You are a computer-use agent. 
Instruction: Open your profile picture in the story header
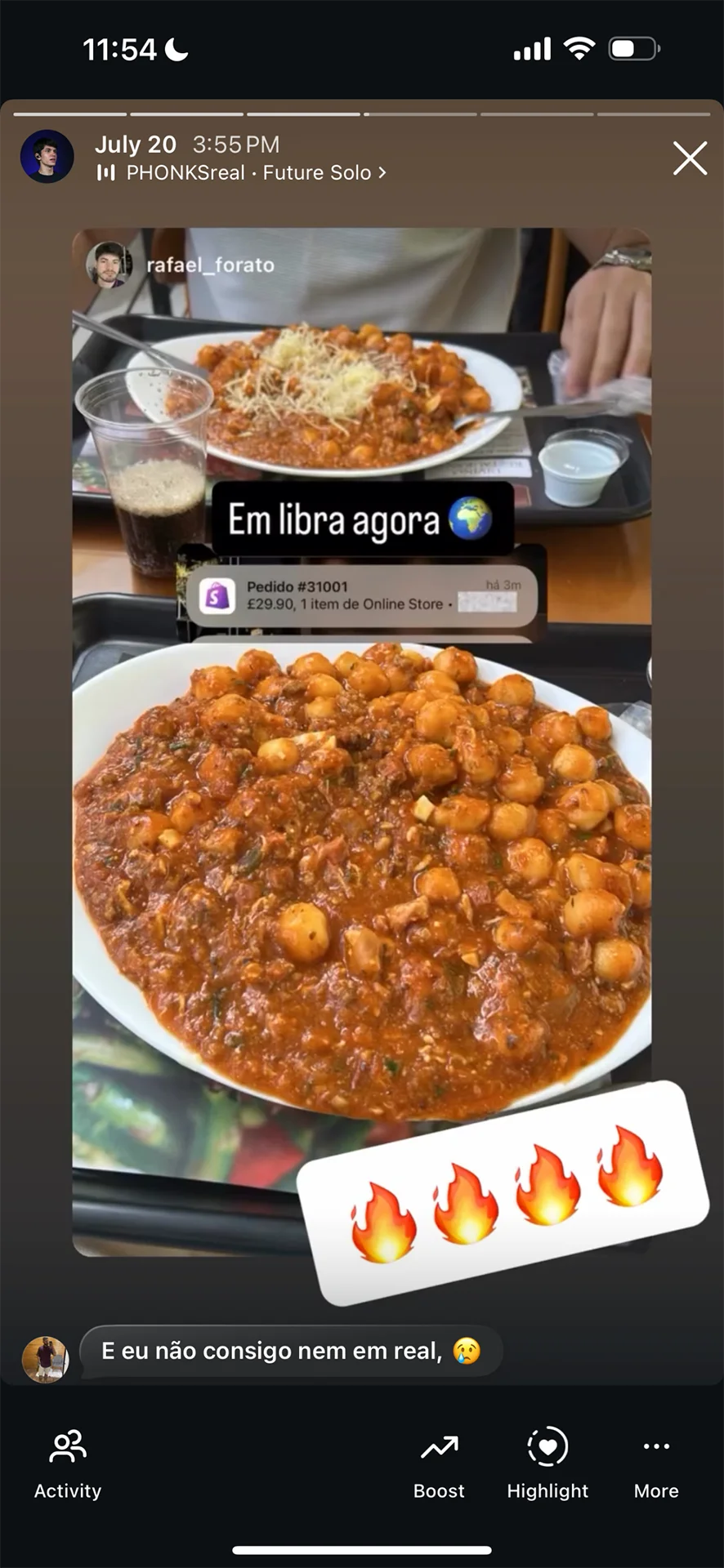tap(47, 157)
